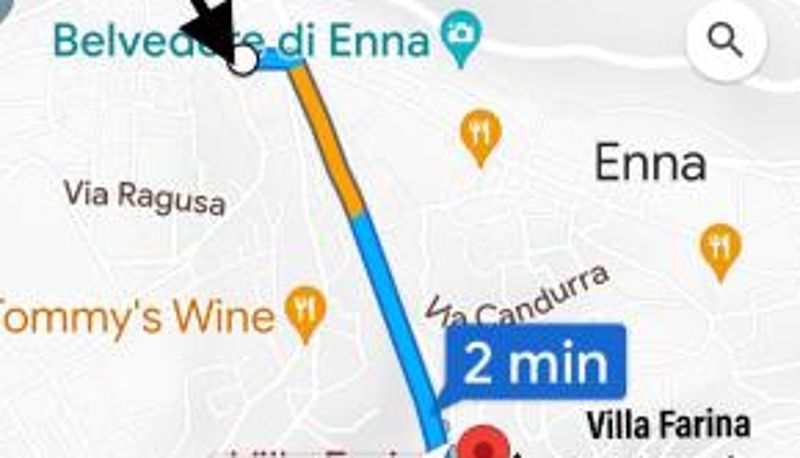Tap the red Villa Farina destination pin
Screen dimensions: 800x458
pyautogui.click(x=486, y=442)
